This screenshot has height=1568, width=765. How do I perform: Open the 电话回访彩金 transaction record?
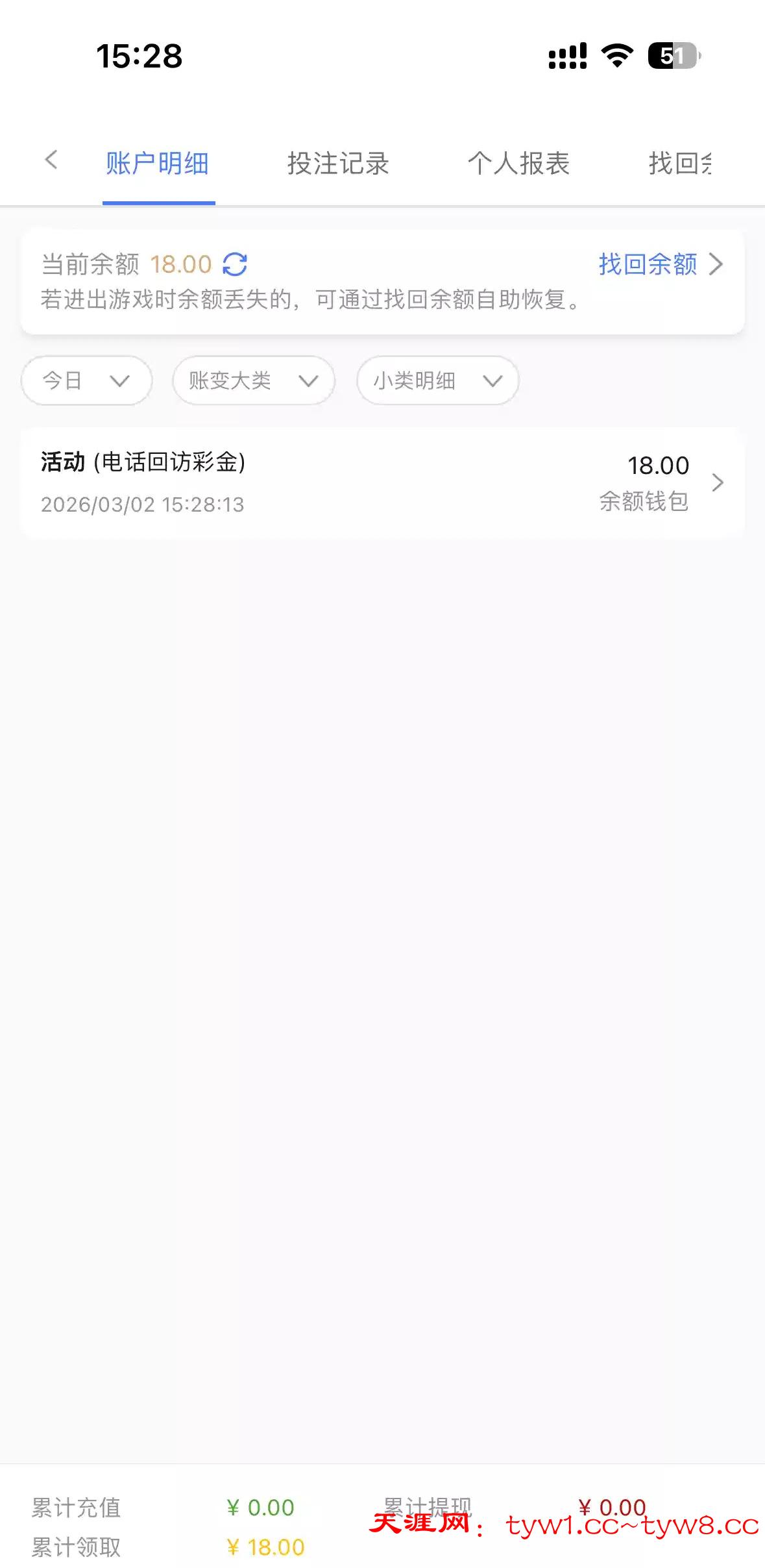coord(382,482)
